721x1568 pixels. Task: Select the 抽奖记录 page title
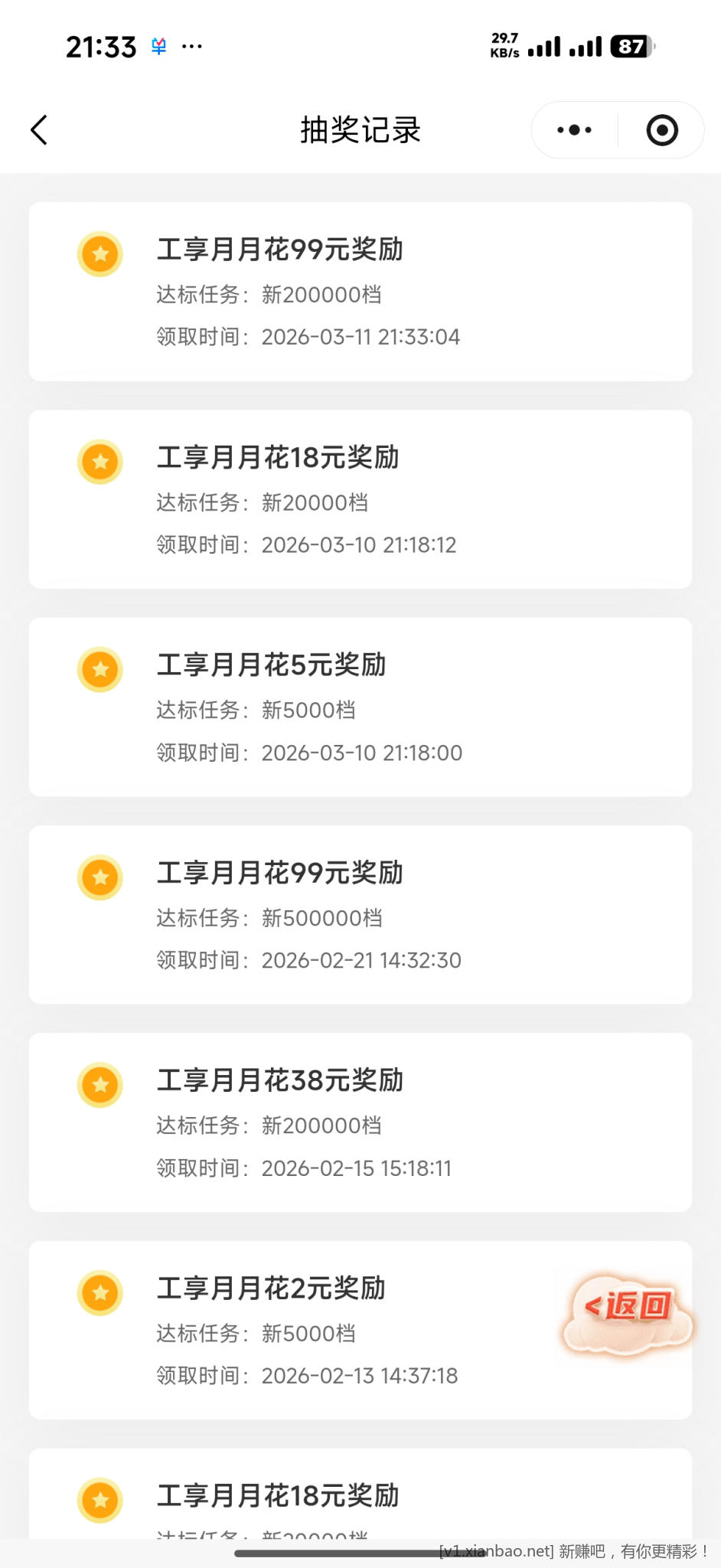coord(360,130)
